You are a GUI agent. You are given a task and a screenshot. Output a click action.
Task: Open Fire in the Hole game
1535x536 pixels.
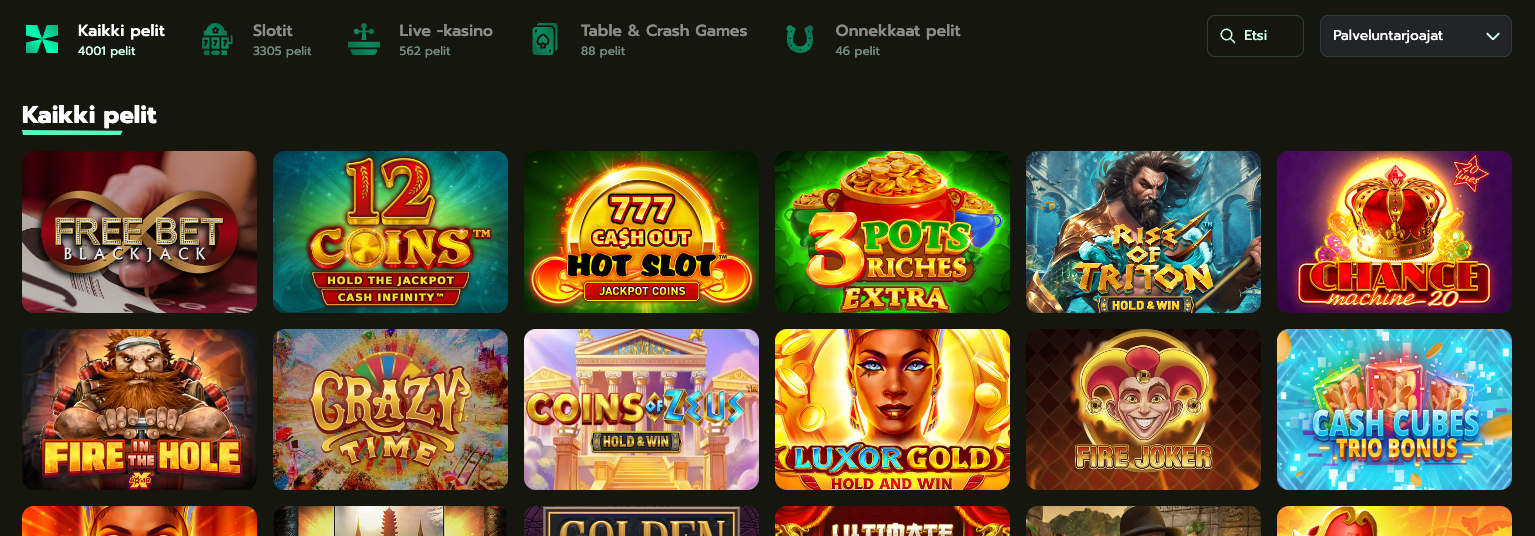[139, 409]
